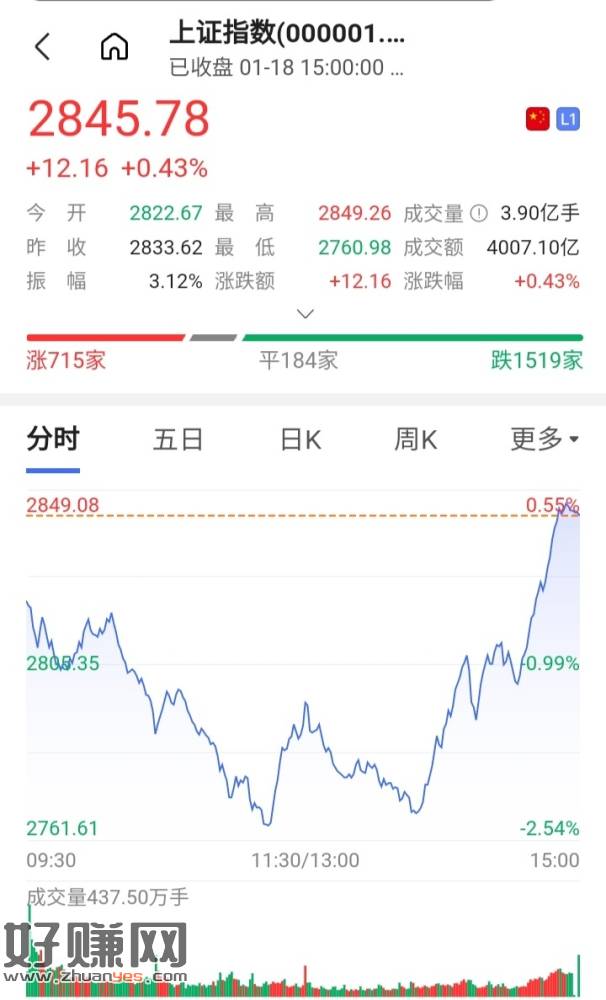The image size is (606, 1000).
Task: Select the 周K chart tab
Action: tap(416, 439)
